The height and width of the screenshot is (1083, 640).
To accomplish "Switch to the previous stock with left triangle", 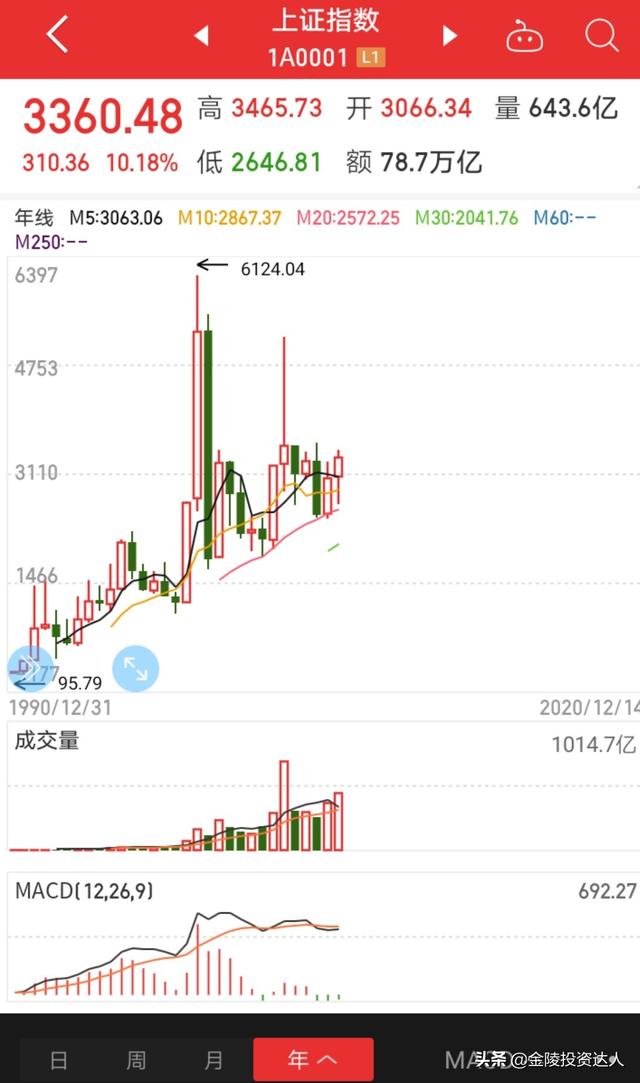I will click(x=202, y=35).
